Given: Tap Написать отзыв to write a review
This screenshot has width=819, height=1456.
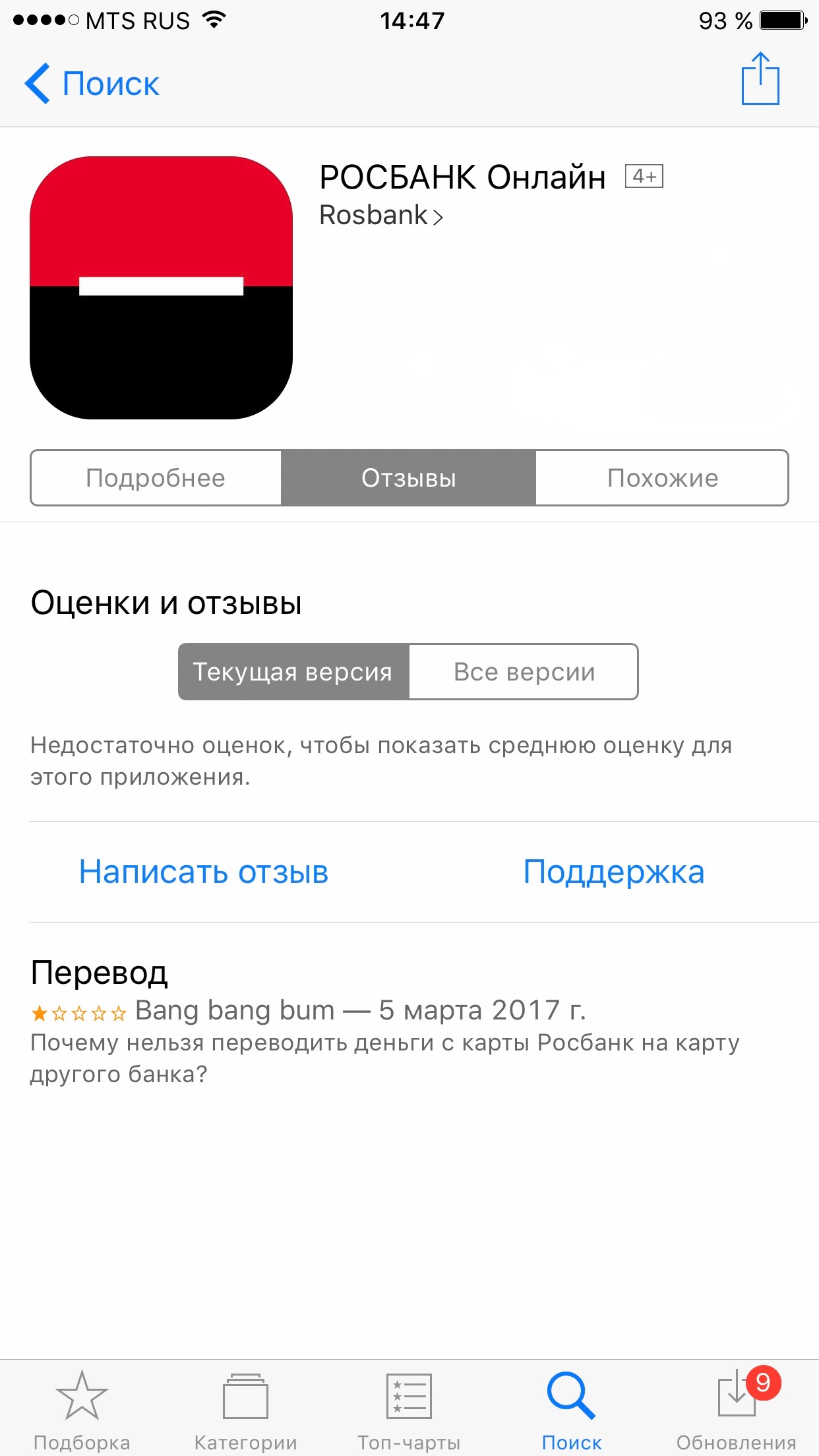Looking at the screenshot, I should (x=204, y=872).
